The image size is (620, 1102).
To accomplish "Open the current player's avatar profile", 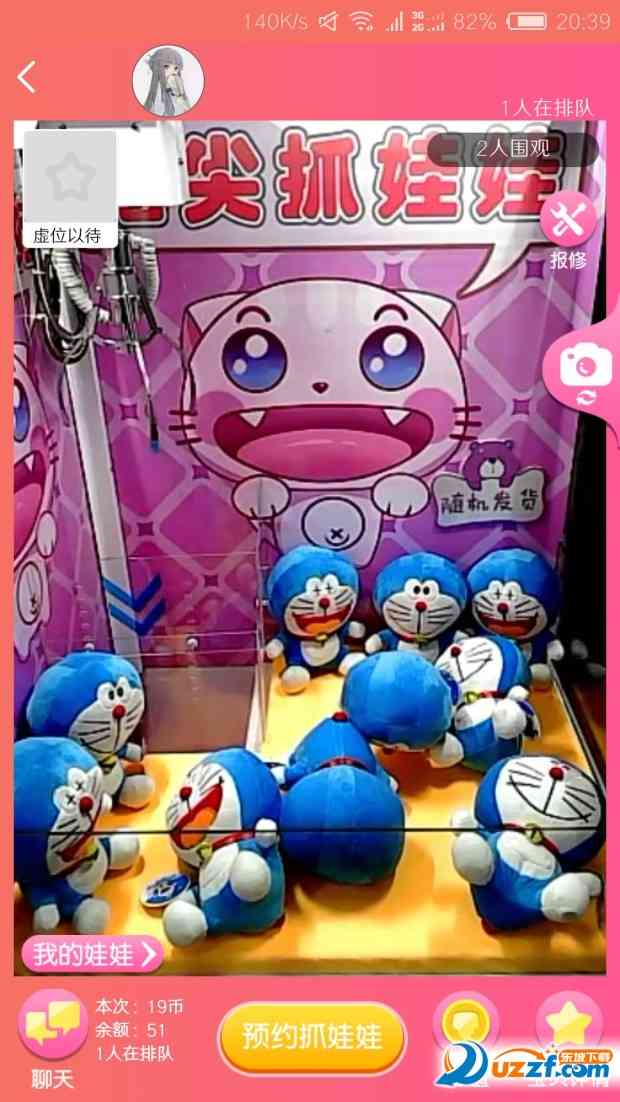I will point(168,78).
